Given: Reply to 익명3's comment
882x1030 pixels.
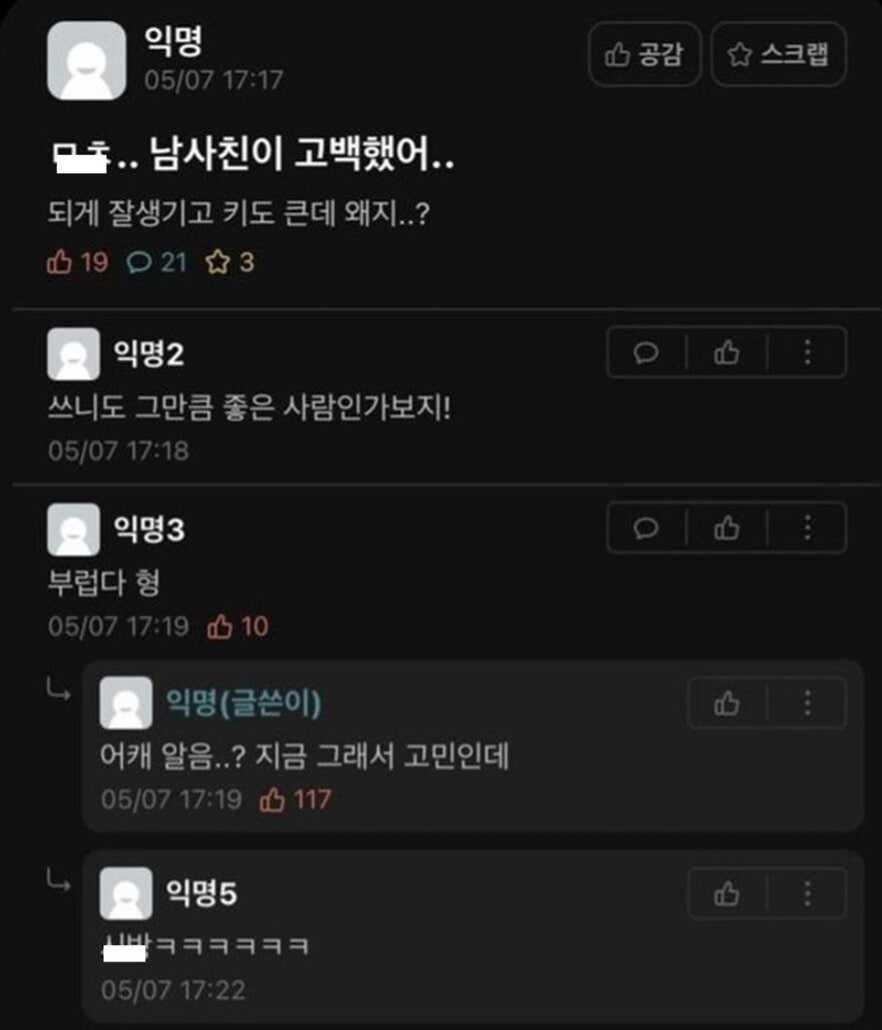Looking at the screenshot, I should (646, 528).
